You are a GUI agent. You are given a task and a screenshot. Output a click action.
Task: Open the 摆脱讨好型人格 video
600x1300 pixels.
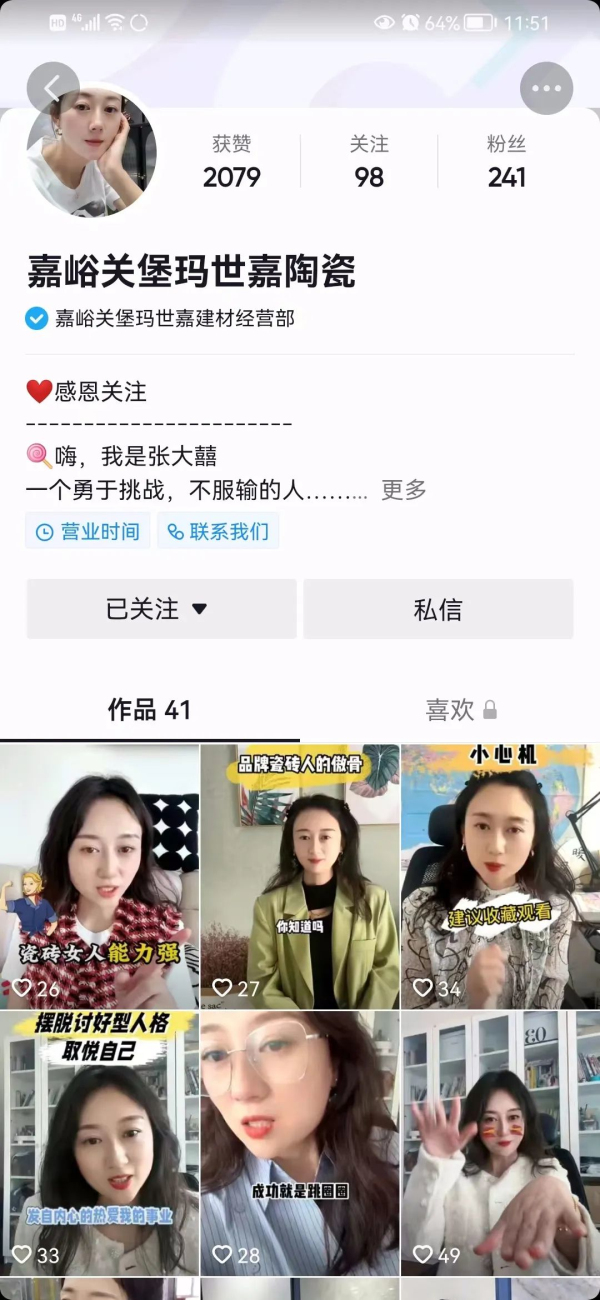[x=99, y=1142]
